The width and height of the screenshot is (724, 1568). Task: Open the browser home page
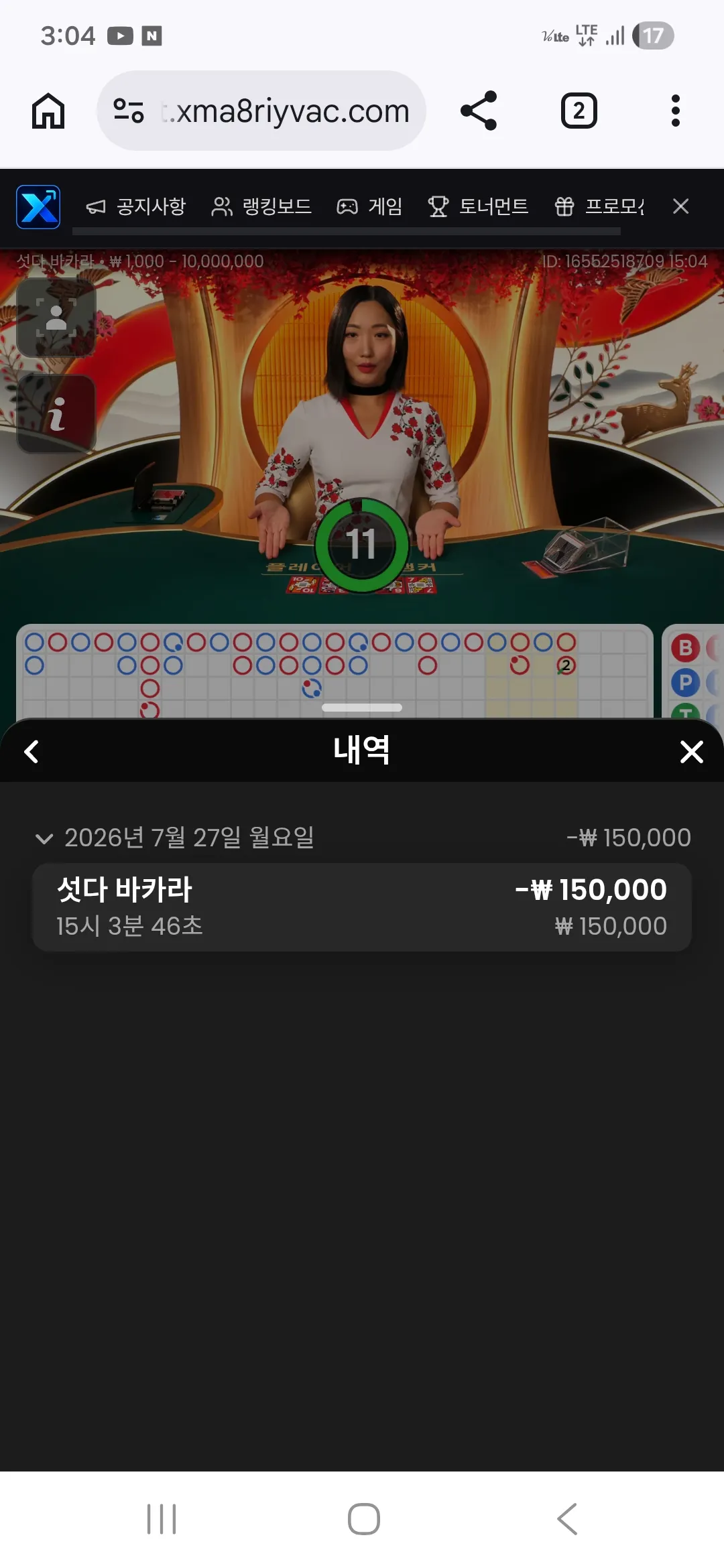pyautogui.click(x=48, y=111)
